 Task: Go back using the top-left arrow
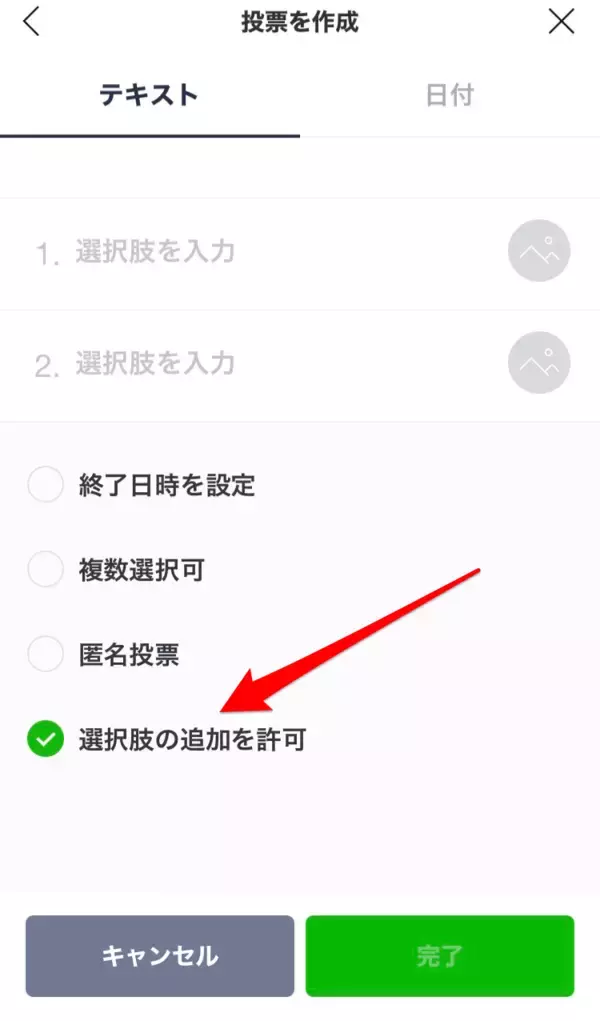(x=31, y=22)
